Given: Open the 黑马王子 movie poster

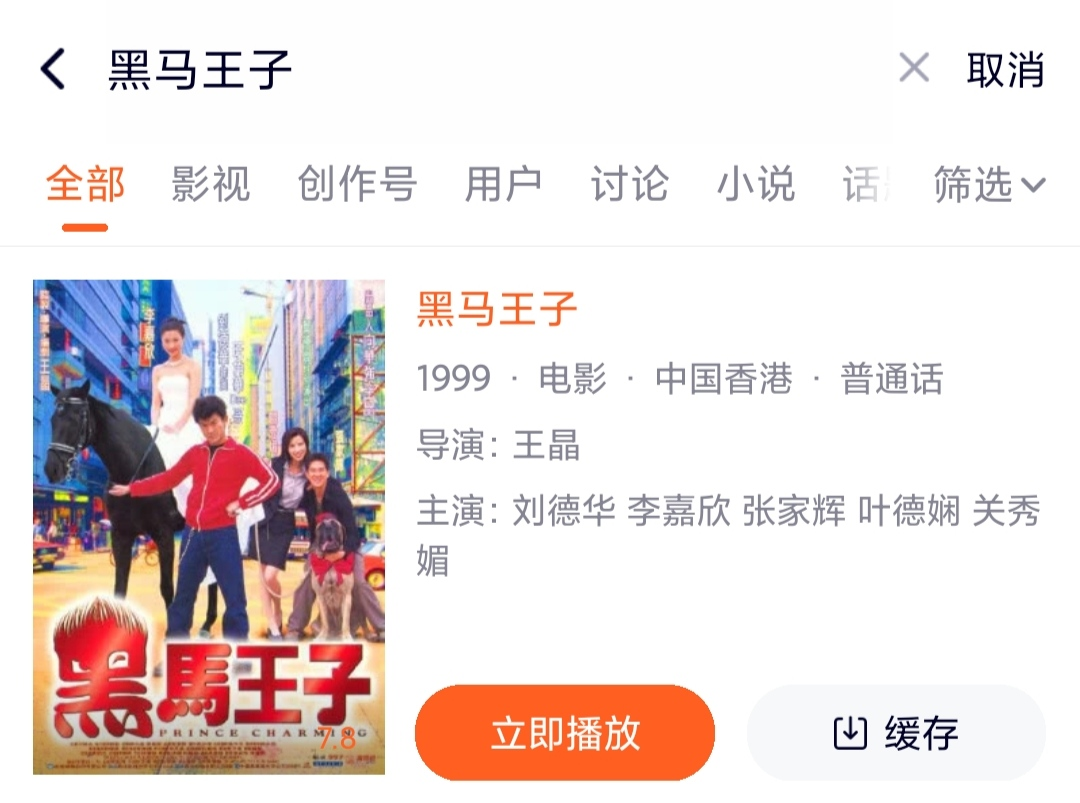Looking at the screenshot, I should [209, 527].
